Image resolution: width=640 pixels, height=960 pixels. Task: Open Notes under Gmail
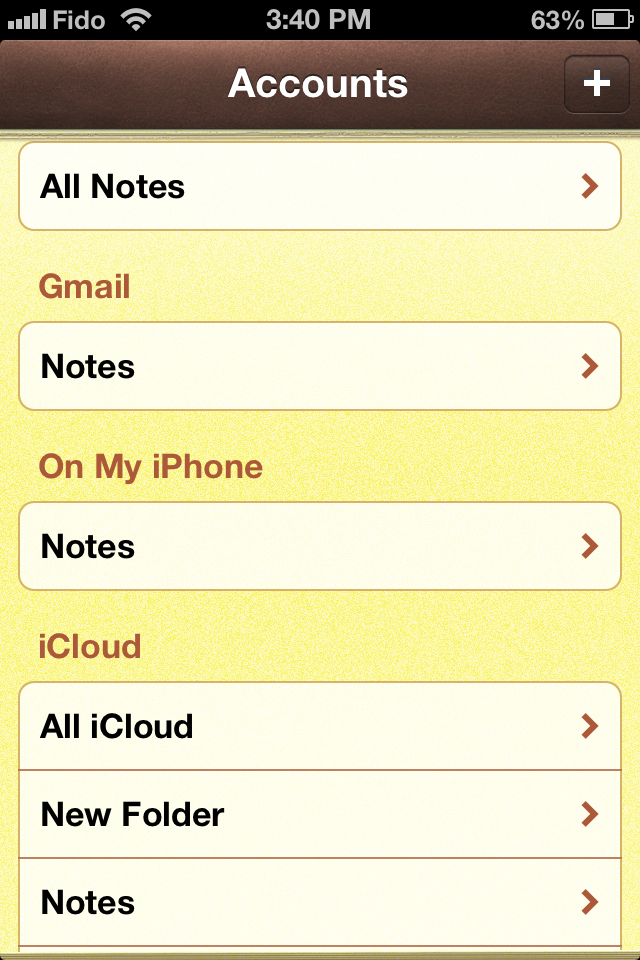click(320, 367)
